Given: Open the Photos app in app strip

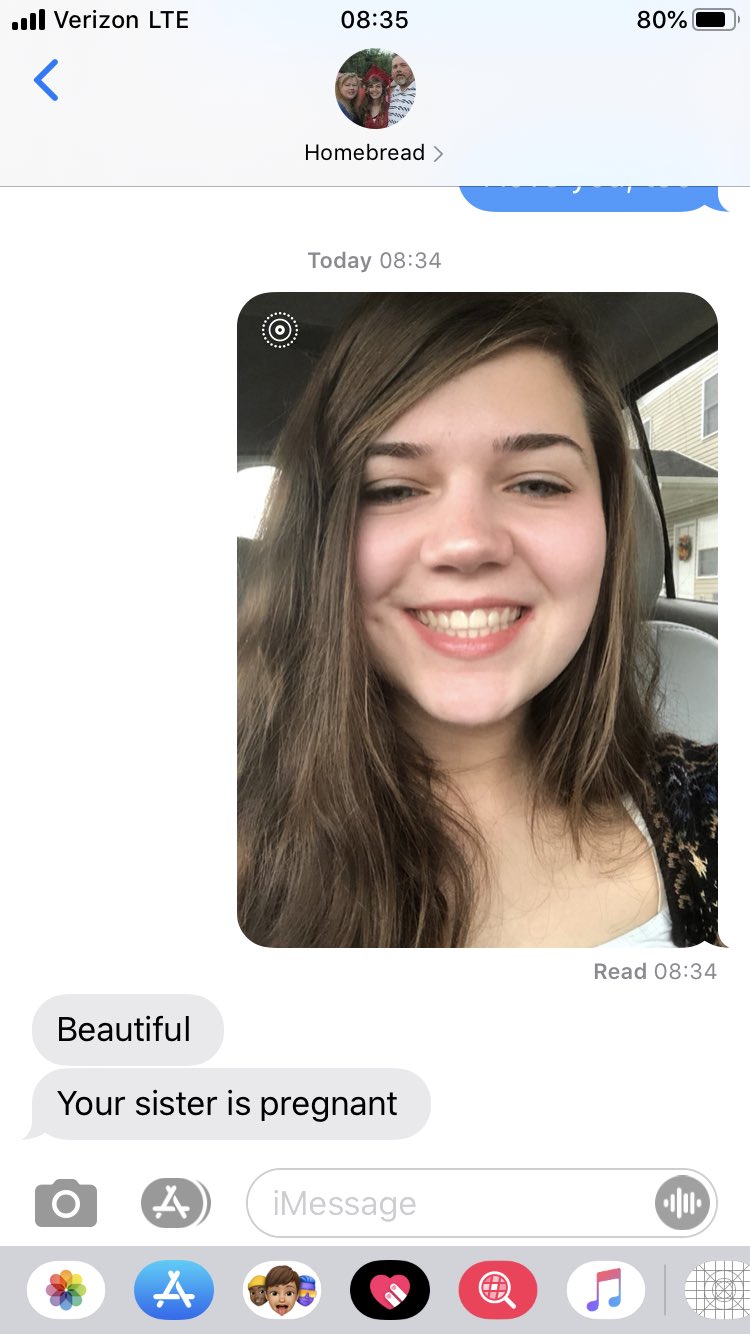Looking at the screenshot, I should 66,1290.
